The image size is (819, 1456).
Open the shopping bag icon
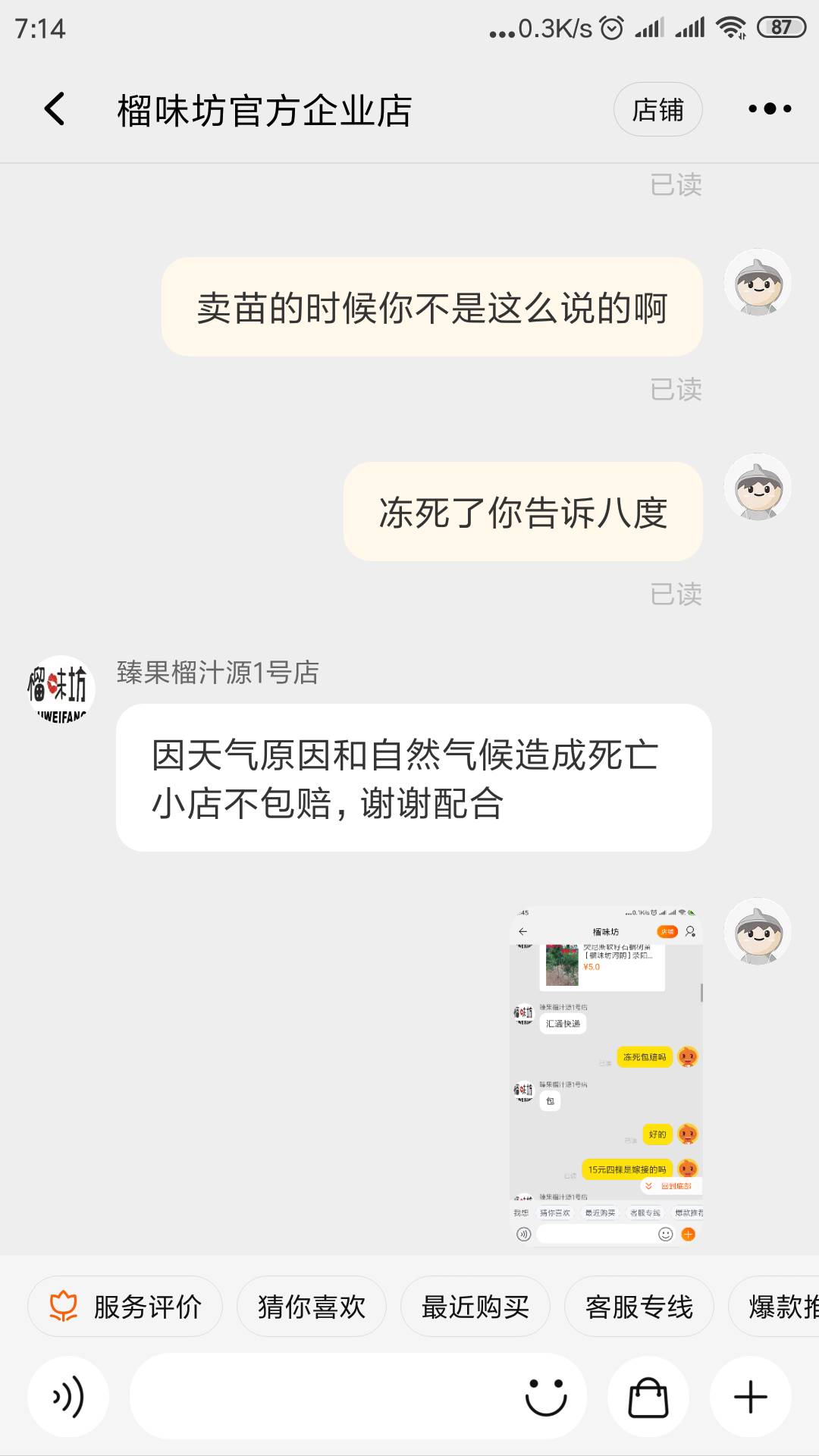click(x=648, y=1396)
